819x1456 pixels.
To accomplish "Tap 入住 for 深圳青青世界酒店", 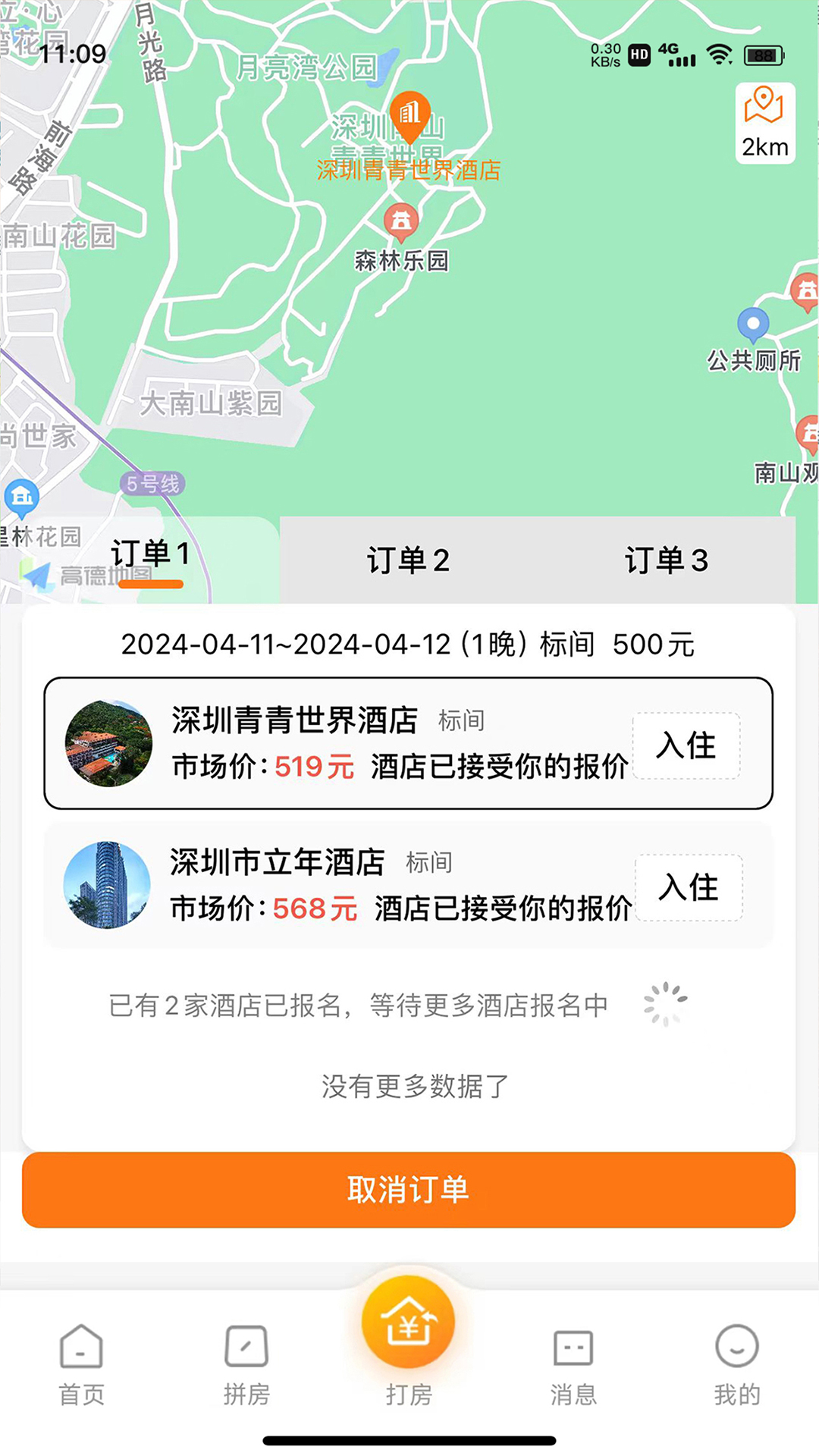I will pos(686,745).
